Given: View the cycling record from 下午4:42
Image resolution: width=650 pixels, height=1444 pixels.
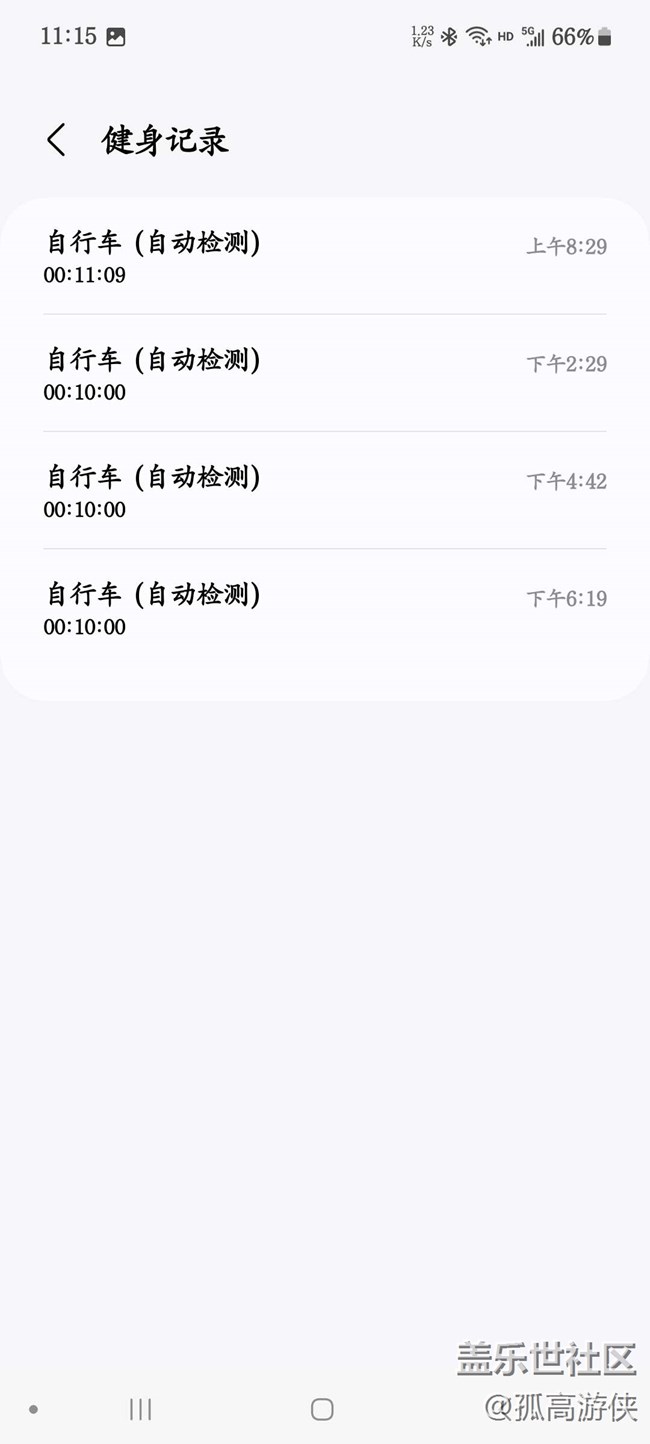Looking at the screenshot, I should pos(324,491).
